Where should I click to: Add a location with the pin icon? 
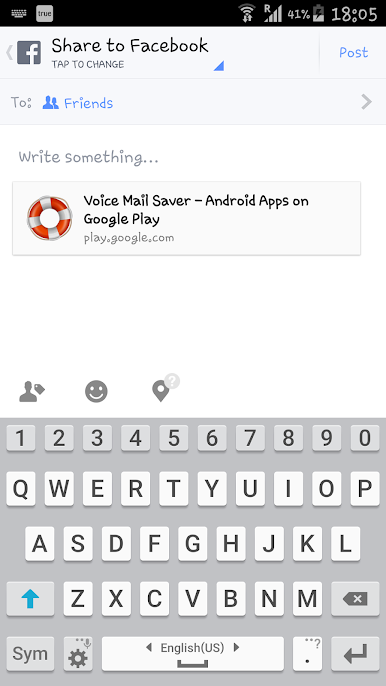click(165, 388)
